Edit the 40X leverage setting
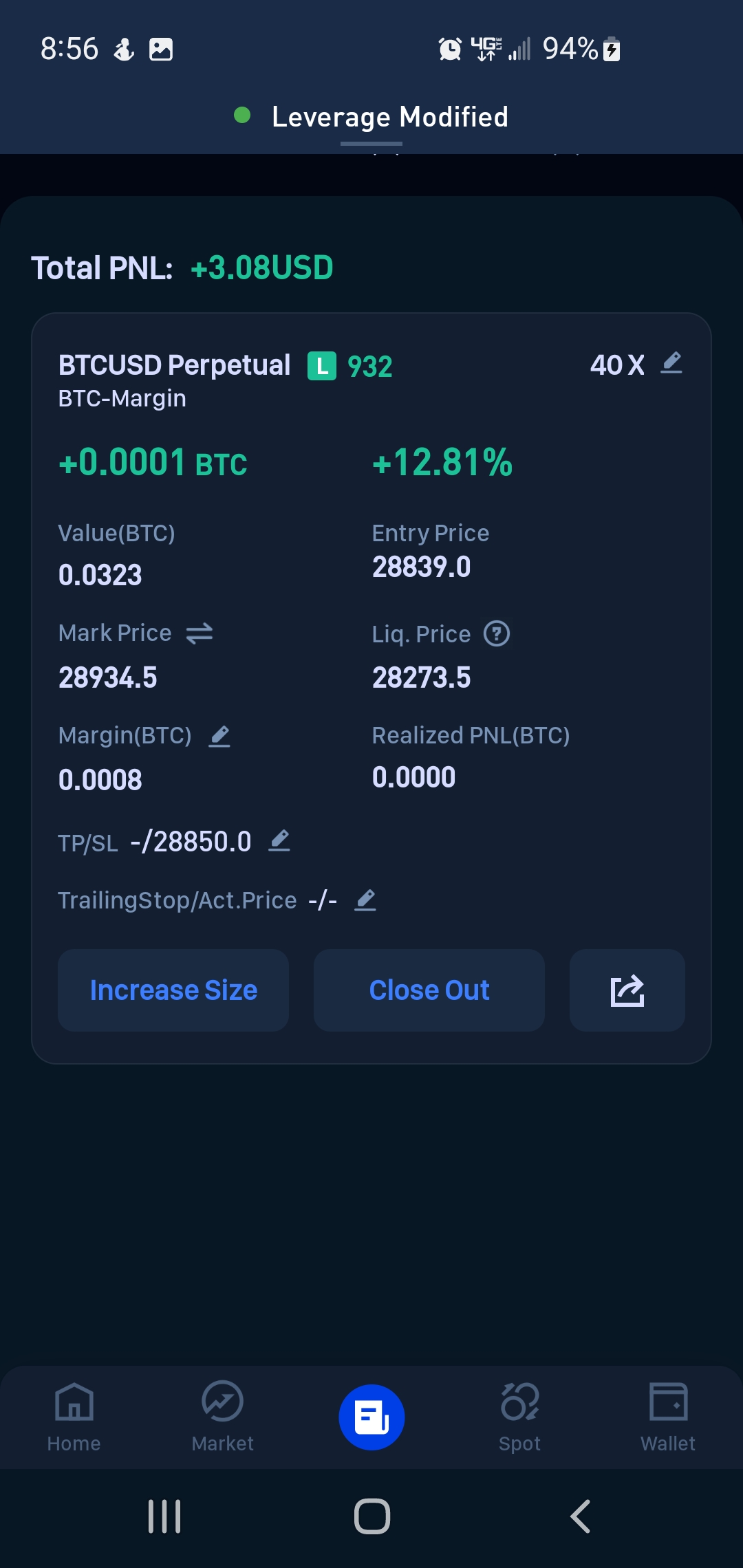Image resolution: width=743 pixels, height=1568 pixels. (671, 363)
